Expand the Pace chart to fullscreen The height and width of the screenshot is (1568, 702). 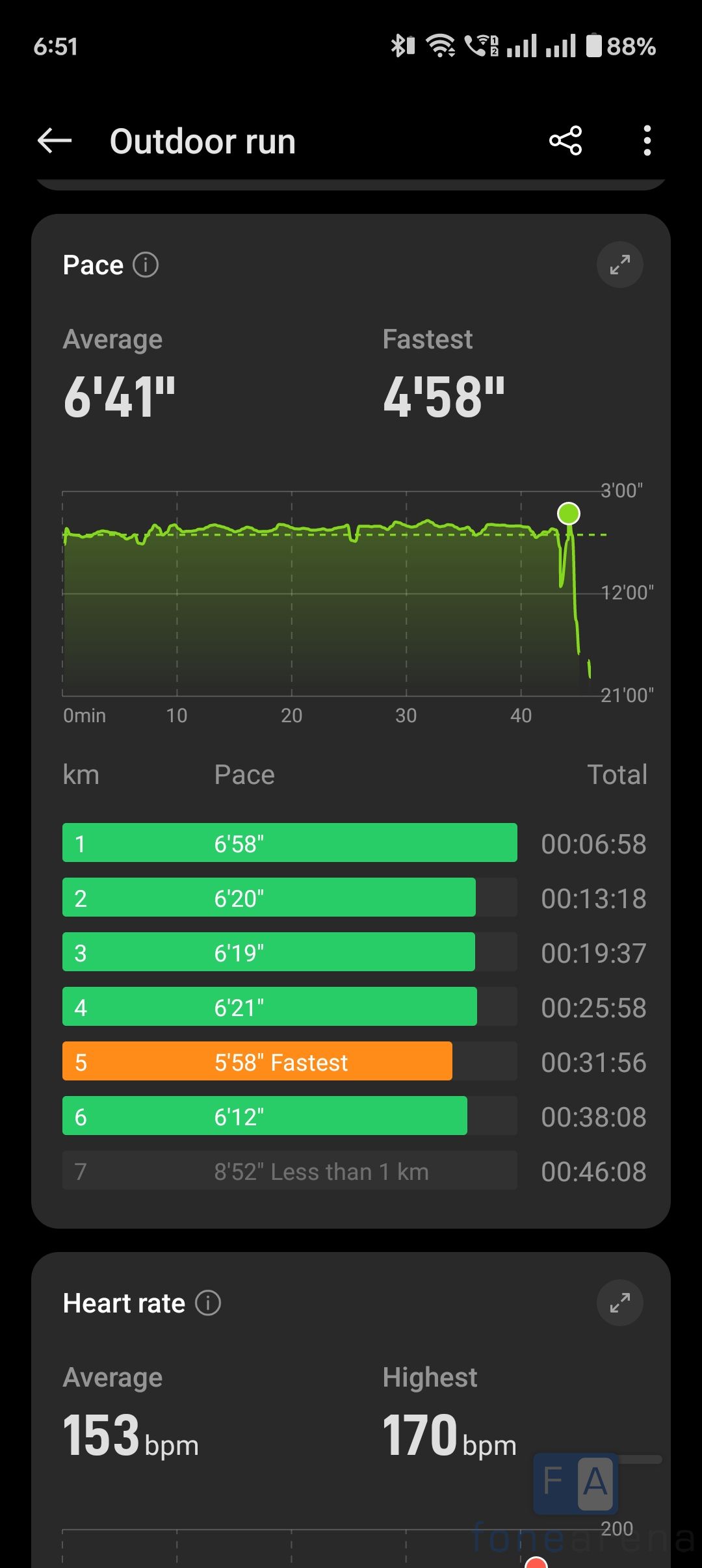point(619,265)
